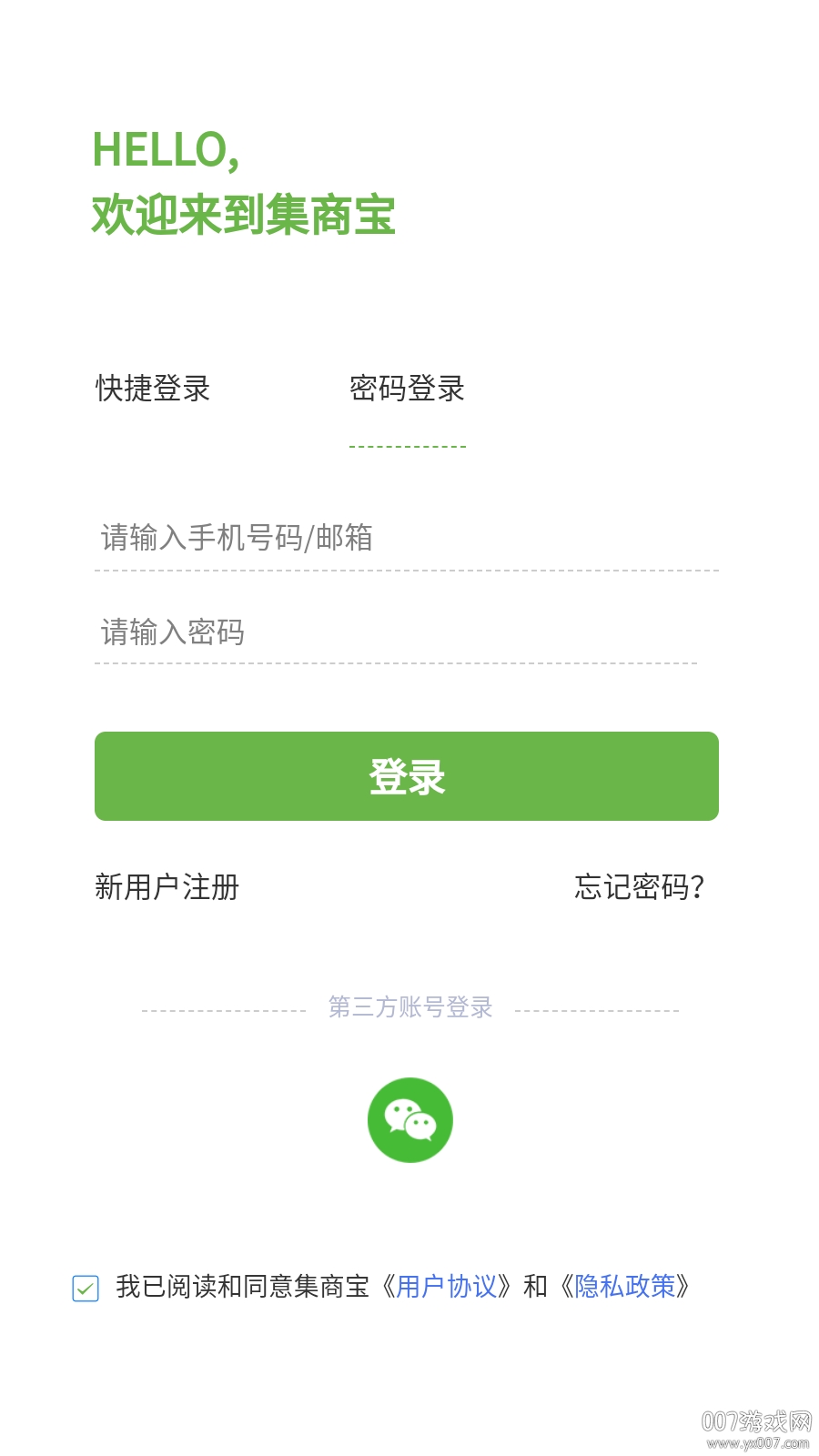Log in with the WeChat icon

(409, 1120)
